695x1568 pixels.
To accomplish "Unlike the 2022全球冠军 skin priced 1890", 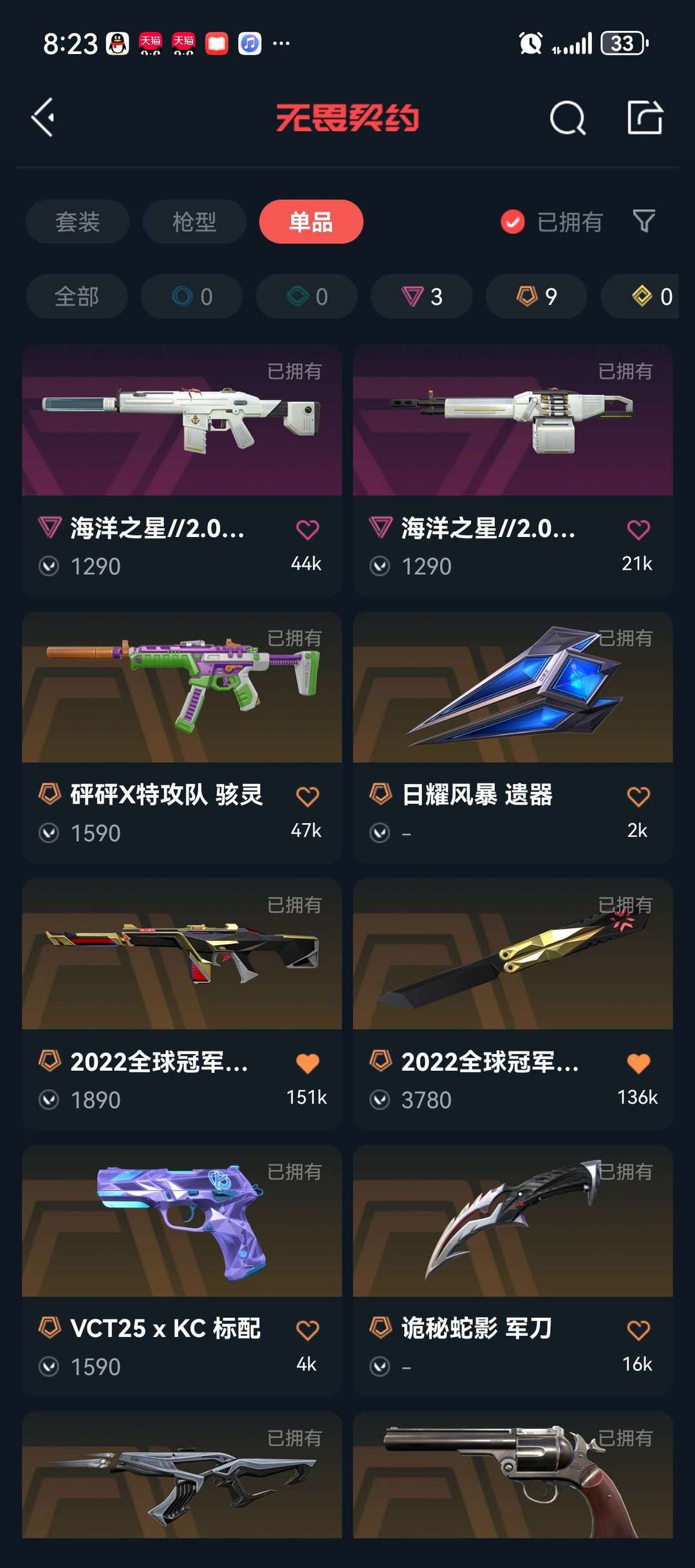I will [308, 1064].
